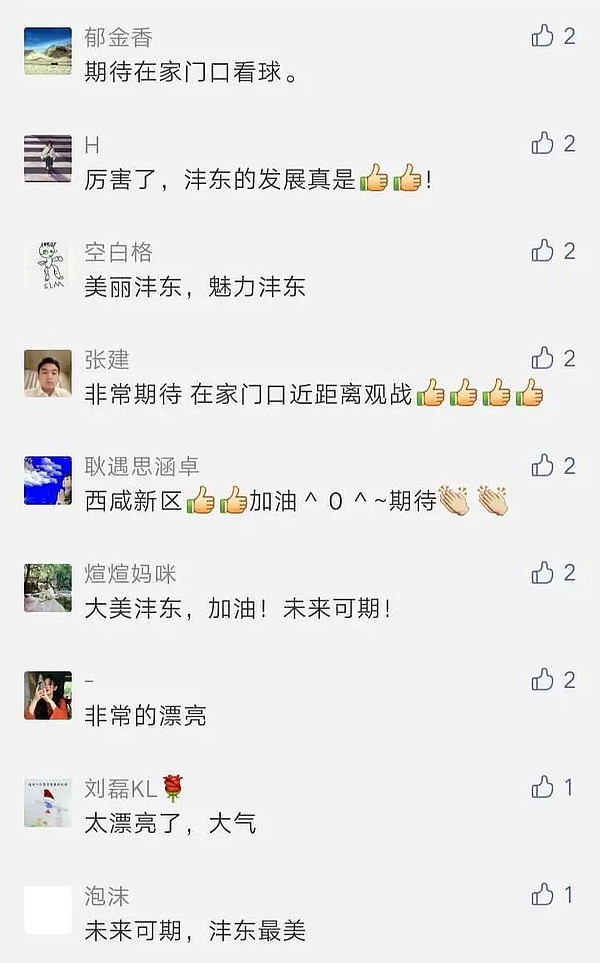Like 耿遇思涵卓's comment on 西咸新区

click(543, 465)
